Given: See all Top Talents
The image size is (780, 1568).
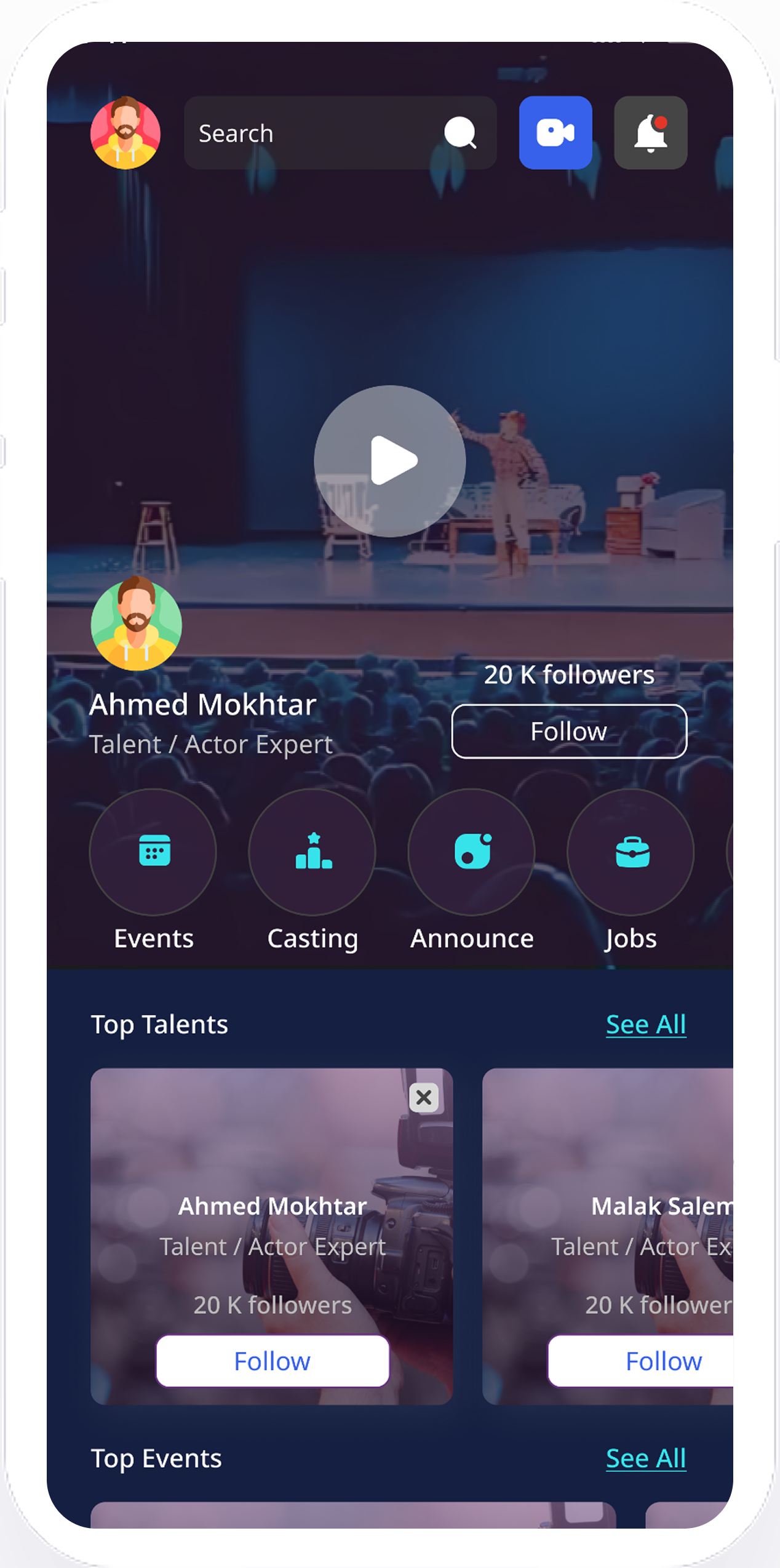Looking at the screenshot, I should point(645,1025).
